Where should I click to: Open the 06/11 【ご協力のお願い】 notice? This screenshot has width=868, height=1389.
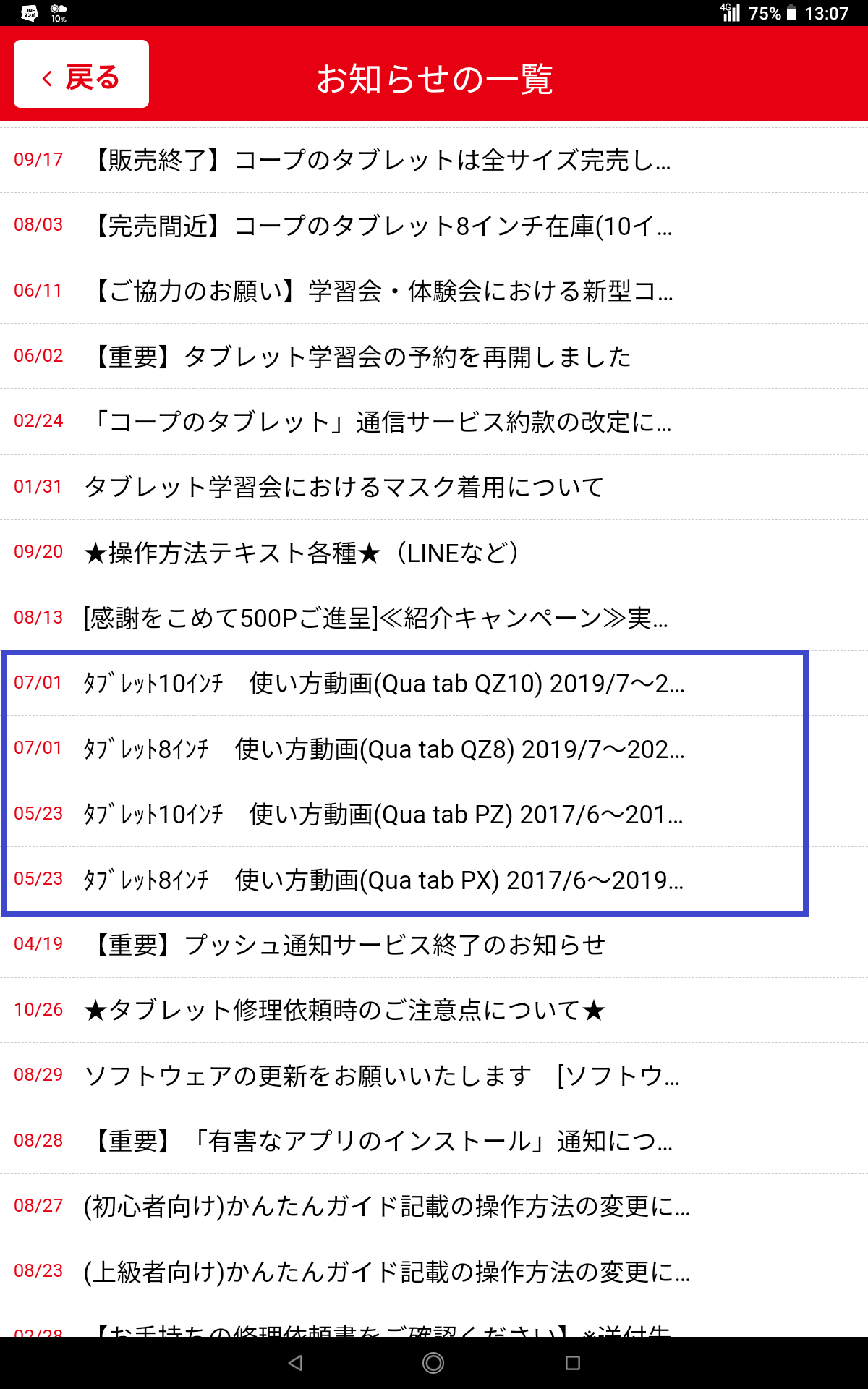pyautogui.click(x=434, y=292)
